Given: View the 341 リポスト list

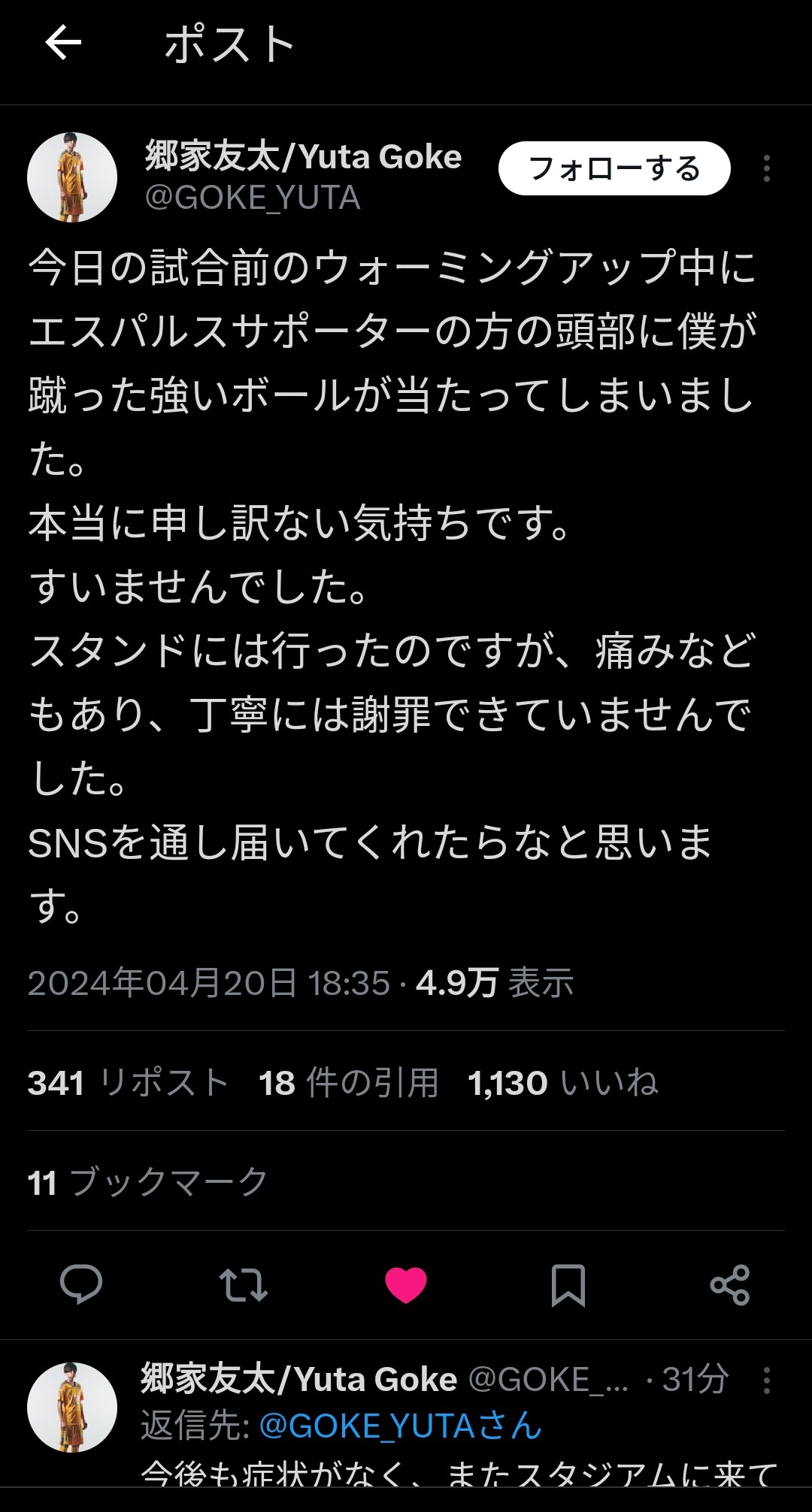Looking at the screenshot, I should (x=128, y=1083).
